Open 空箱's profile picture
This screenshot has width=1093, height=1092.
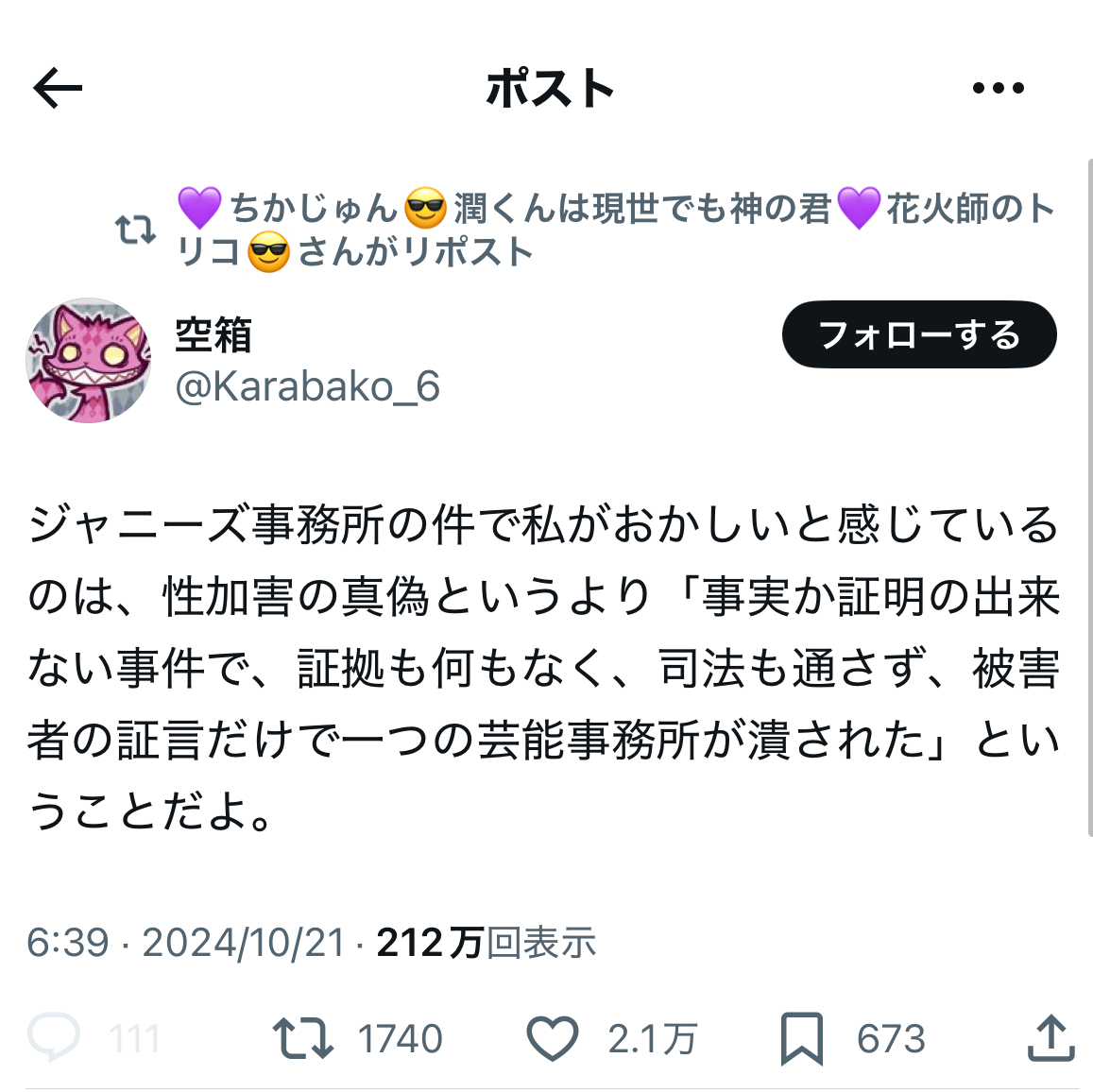88,360
